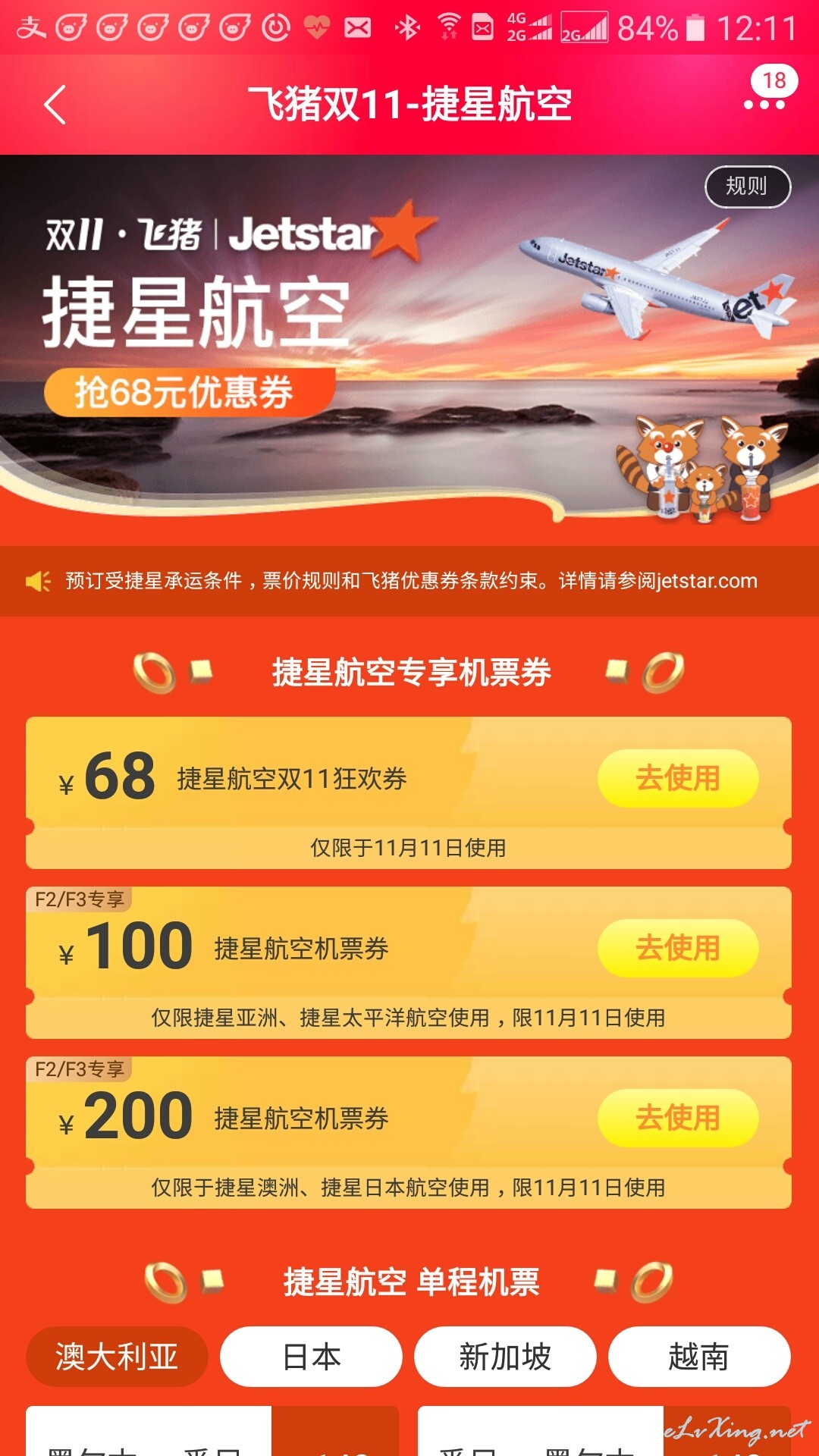Switch to the 越南 tab
Image resolution: width=819 pixels, height=1456 pixels.
[x=699, y=1357]
